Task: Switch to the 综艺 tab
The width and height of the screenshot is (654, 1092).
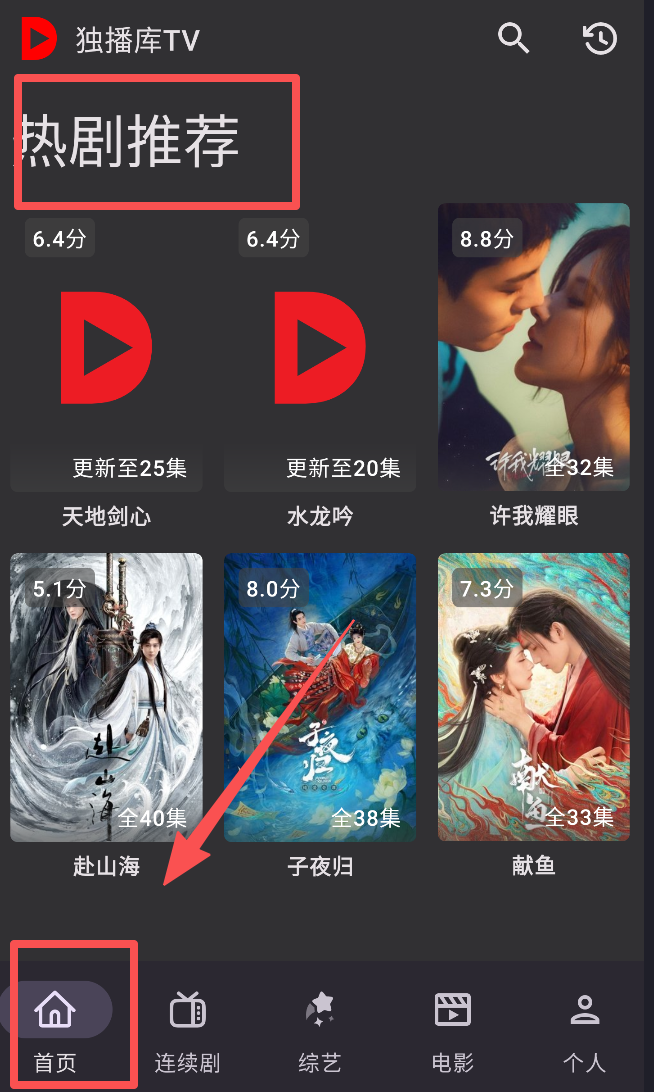Action: coord(320,1030)
